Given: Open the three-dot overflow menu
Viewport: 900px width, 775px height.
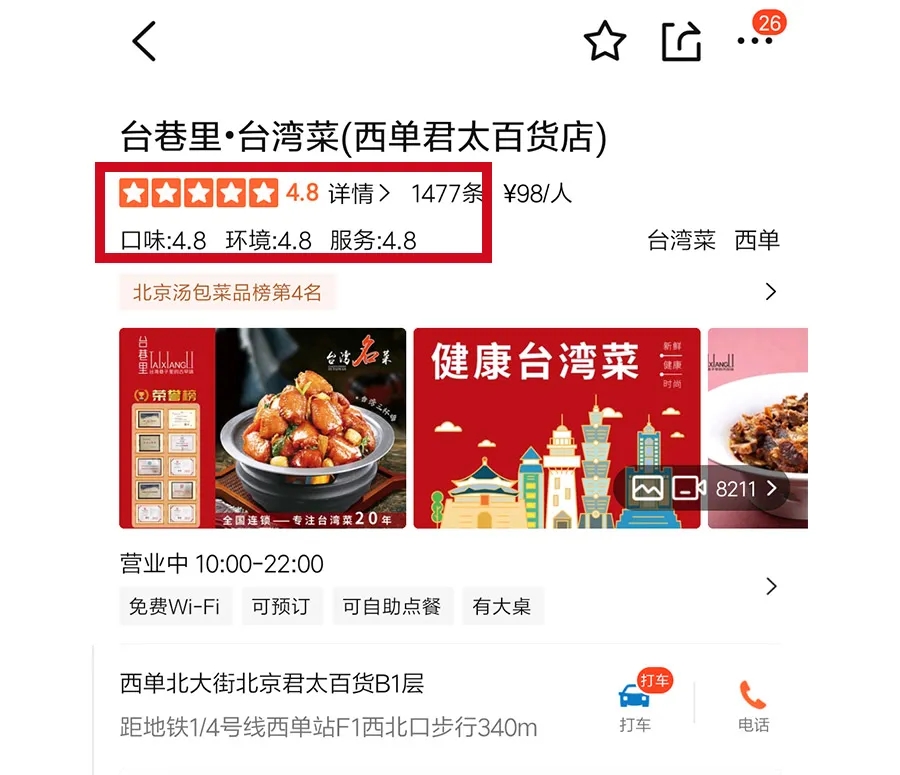Looking at the screenshot, I should tap(754, 41).
